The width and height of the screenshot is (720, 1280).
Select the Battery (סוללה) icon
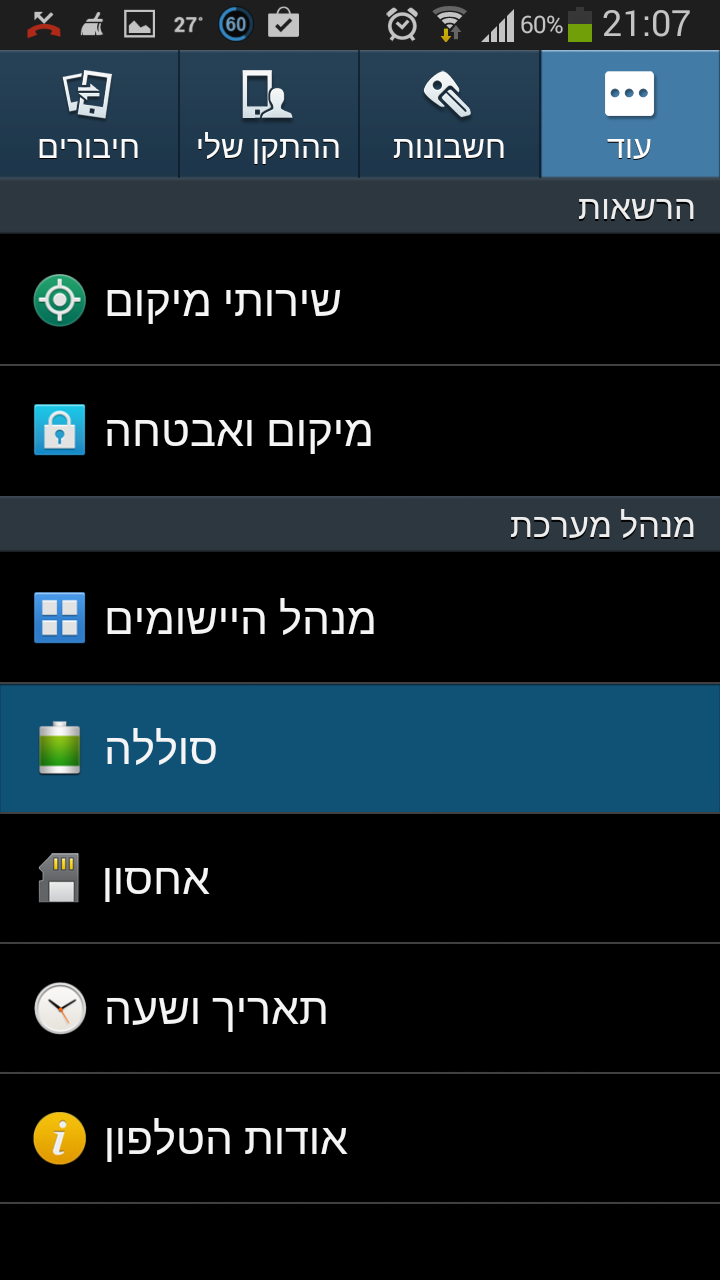pos(59,747)
